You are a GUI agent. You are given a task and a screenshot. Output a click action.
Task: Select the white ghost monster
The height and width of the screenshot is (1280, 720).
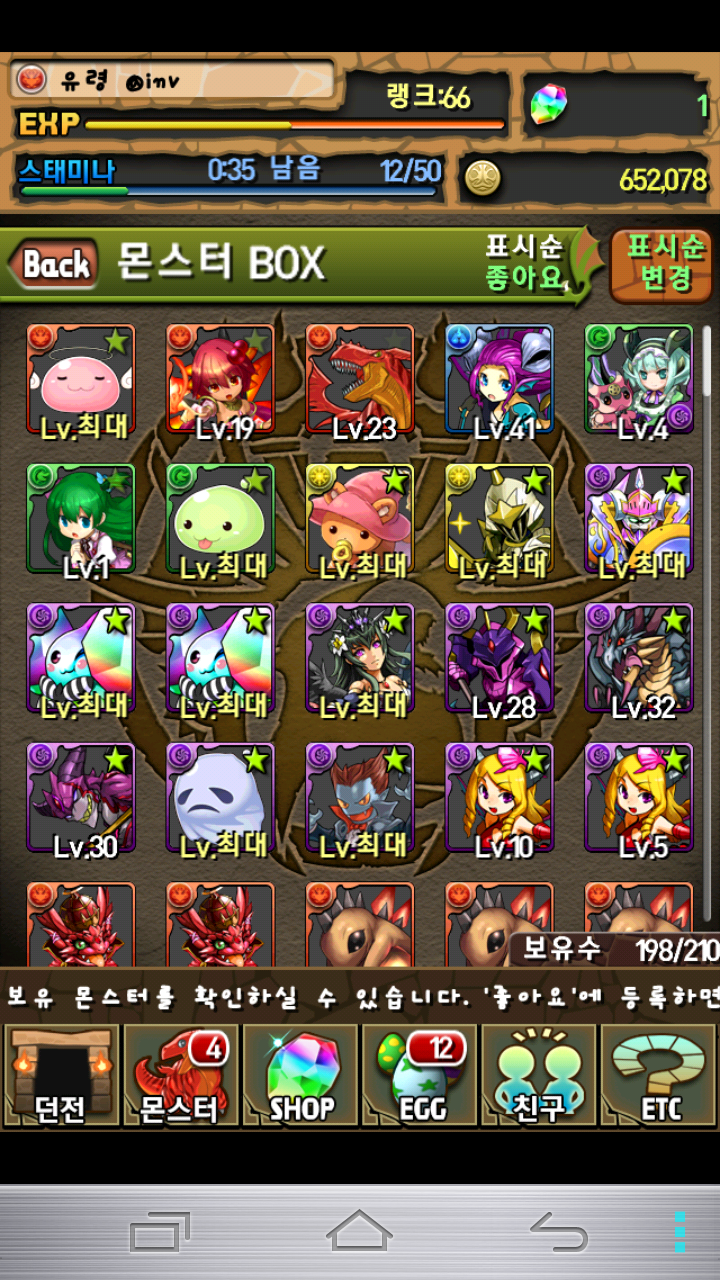point(220,797)
